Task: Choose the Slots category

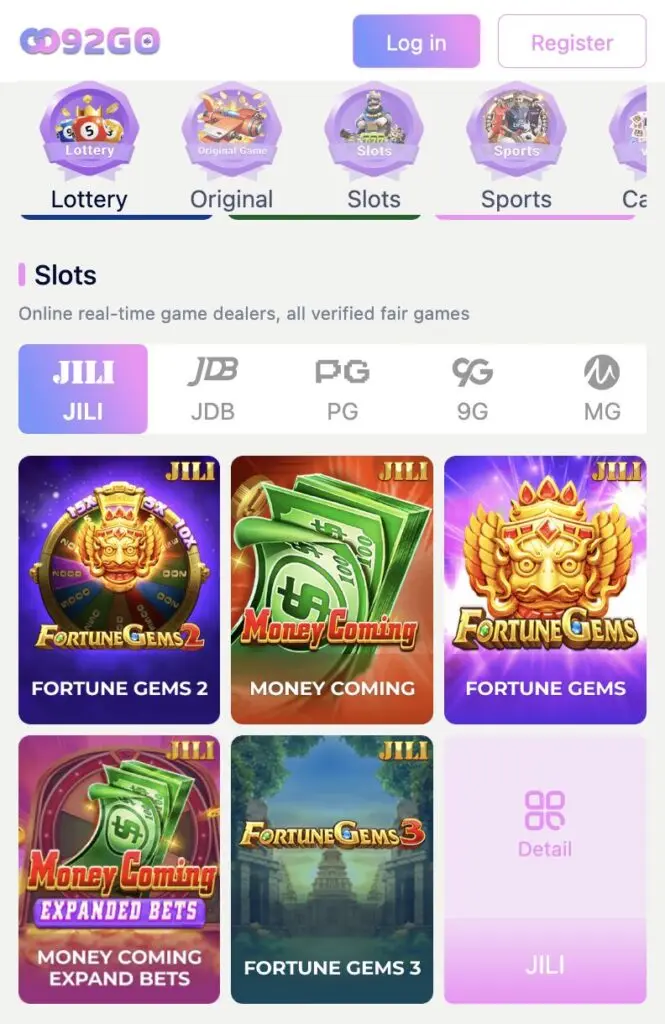Action: point(374,150)
